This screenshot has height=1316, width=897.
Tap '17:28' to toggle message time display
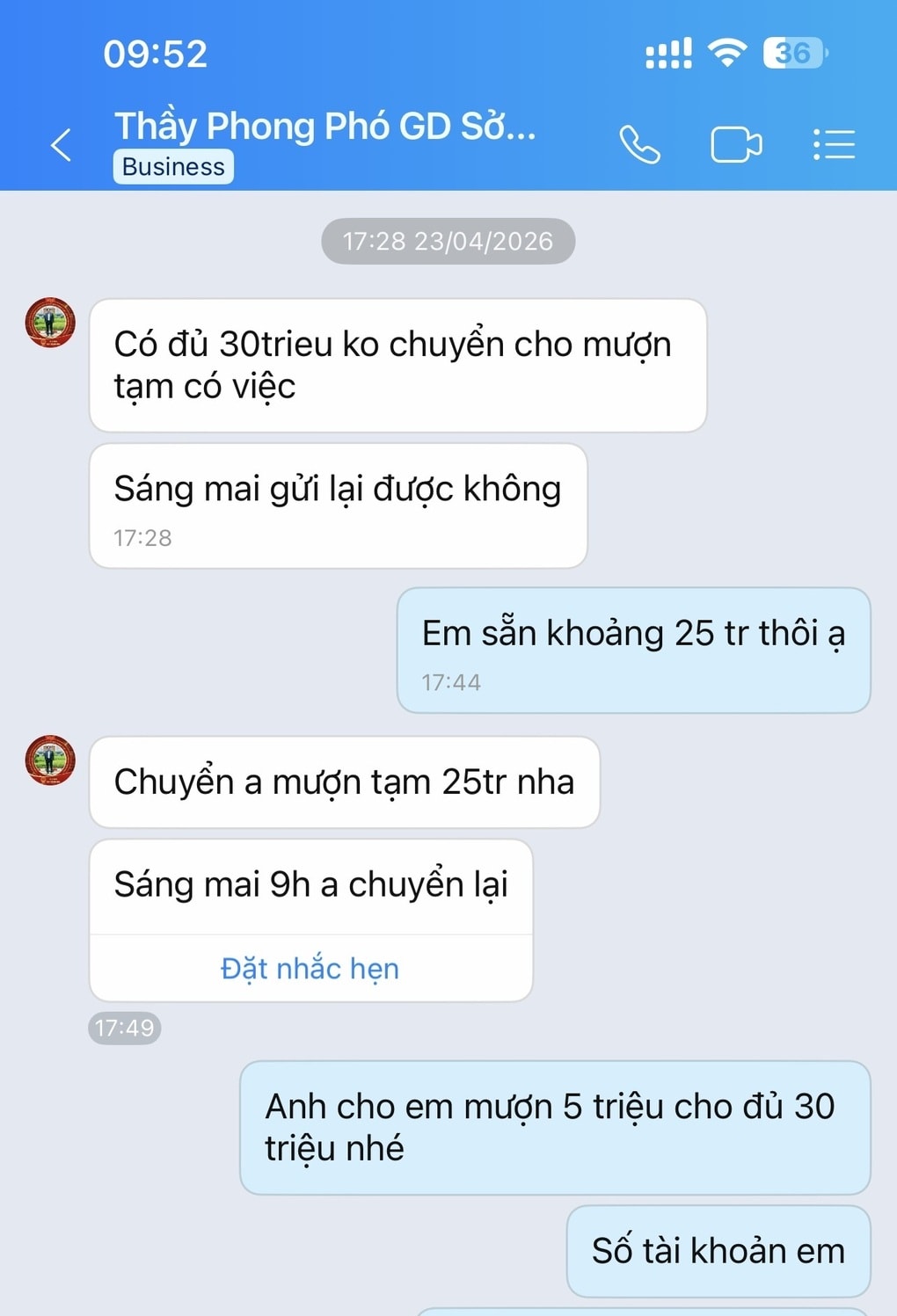coord(142,538)
